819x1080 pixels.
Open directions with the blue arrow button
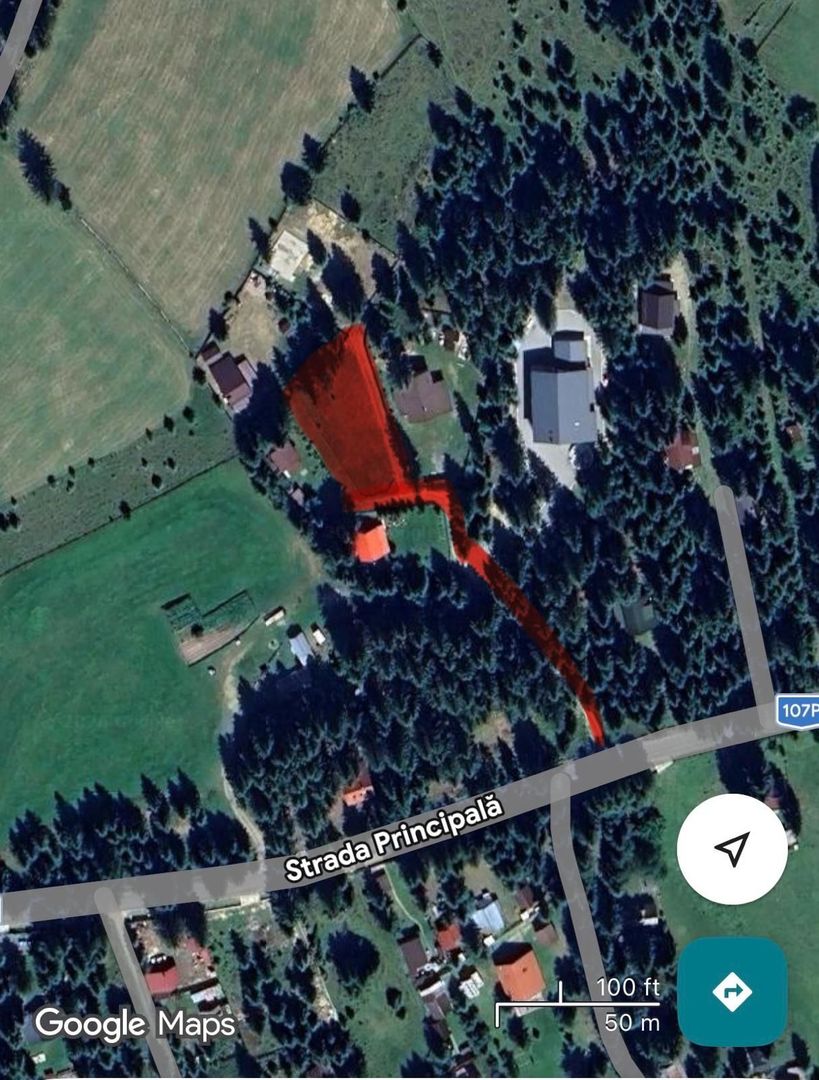pyautogui.click(x=732, y=991)
